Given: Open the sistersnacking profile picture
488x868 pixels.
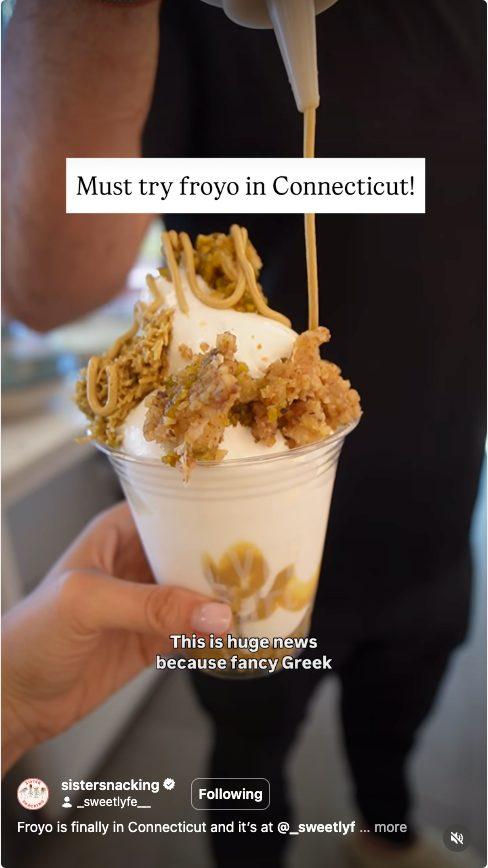Looking at the screenshot, I should (x=33, y=793).
